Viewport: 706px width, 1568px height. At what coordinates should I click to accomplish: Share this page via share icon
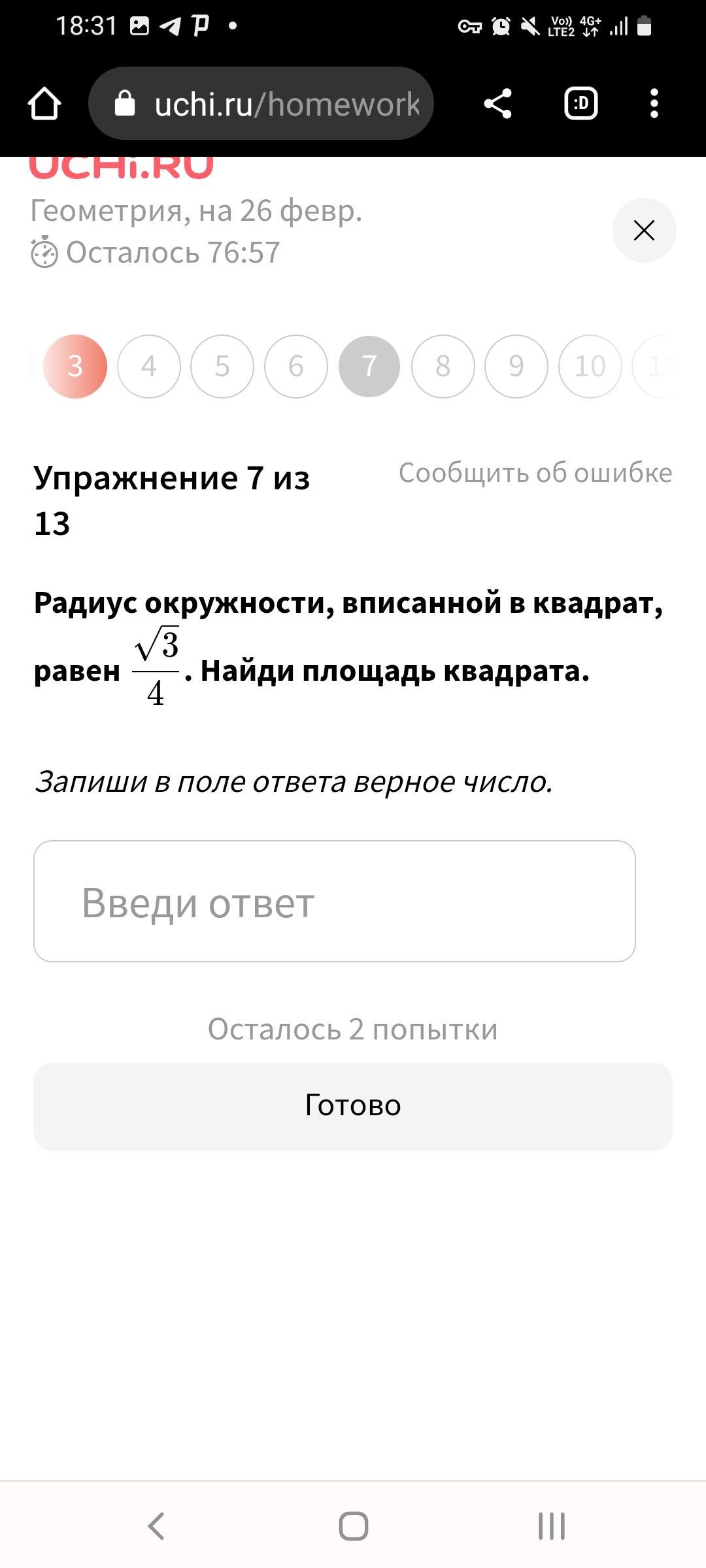(x=497, y=104)
